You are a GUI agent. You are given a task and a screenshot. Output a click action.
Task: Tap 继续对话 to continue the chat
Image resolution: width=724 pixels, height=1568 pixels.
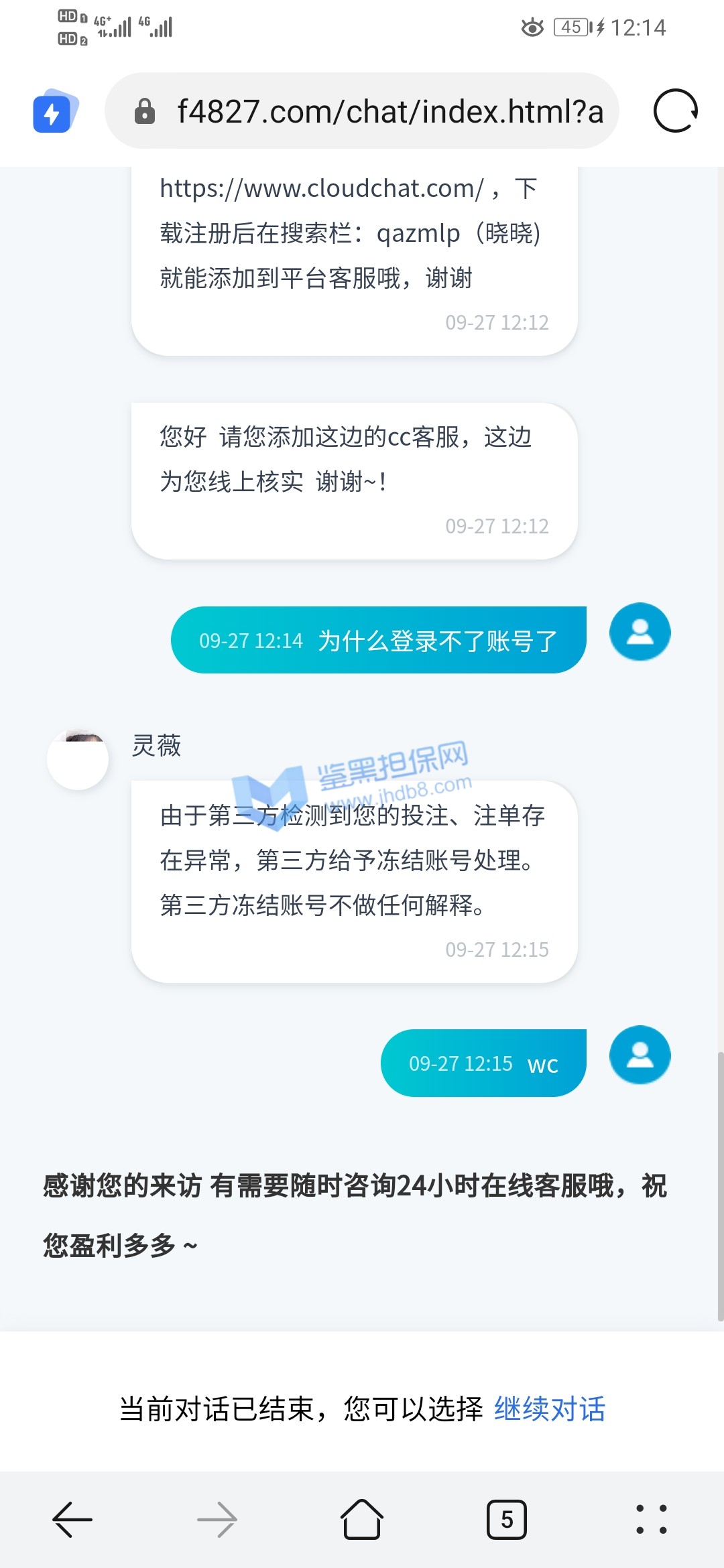pyautogui.click(x=549, y=1409)
